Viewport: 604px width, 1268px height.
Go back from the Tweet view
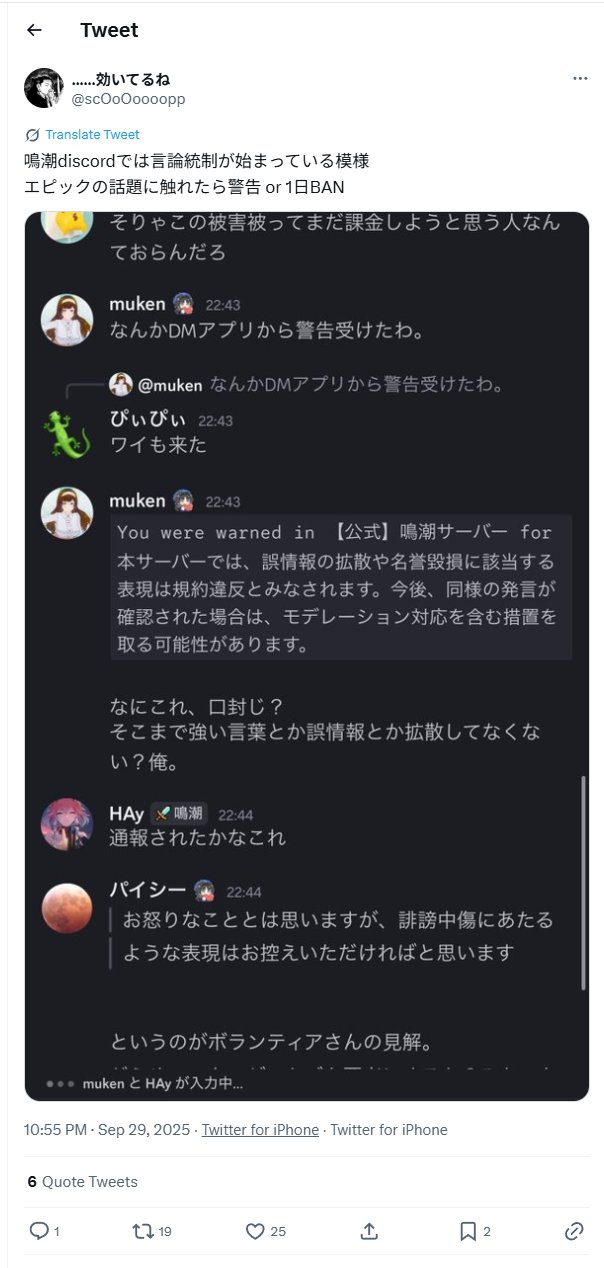pos(34,30)
